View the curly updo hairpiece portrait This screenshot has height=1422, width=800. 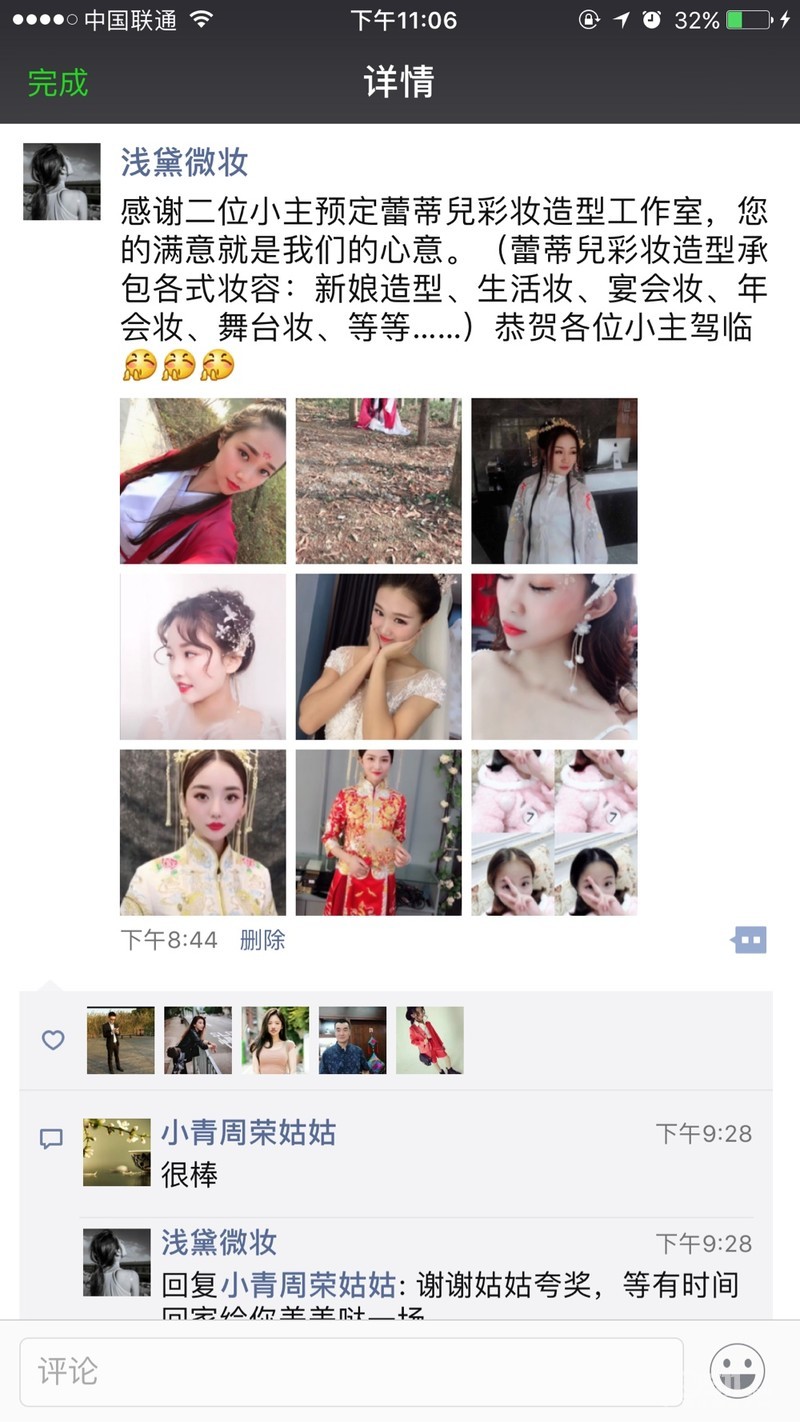click(x=203, y=656)
